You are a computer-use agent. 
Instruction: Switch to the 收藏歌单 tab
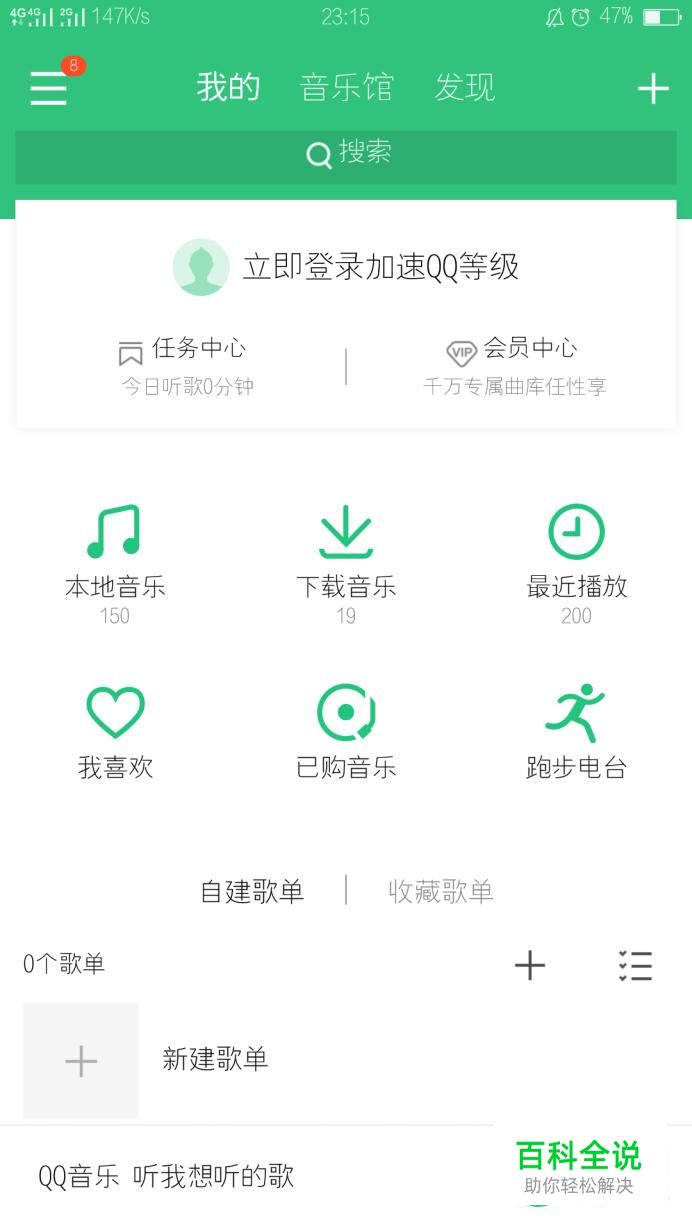[x=441, y=891]
